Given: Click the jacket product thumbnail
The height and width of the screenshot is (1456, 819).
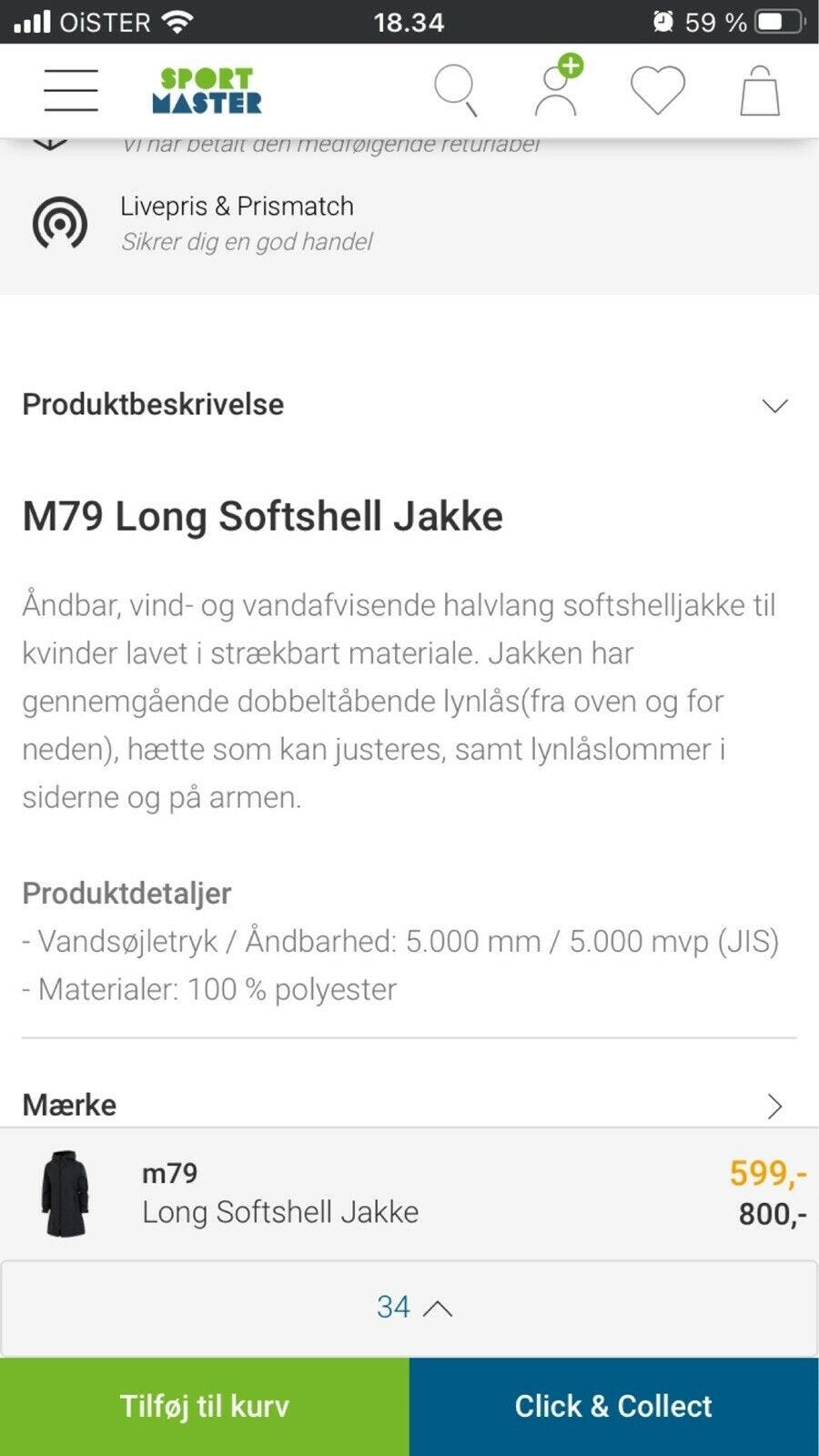Looking at the screenshot, I should (x=66, y=1192).
